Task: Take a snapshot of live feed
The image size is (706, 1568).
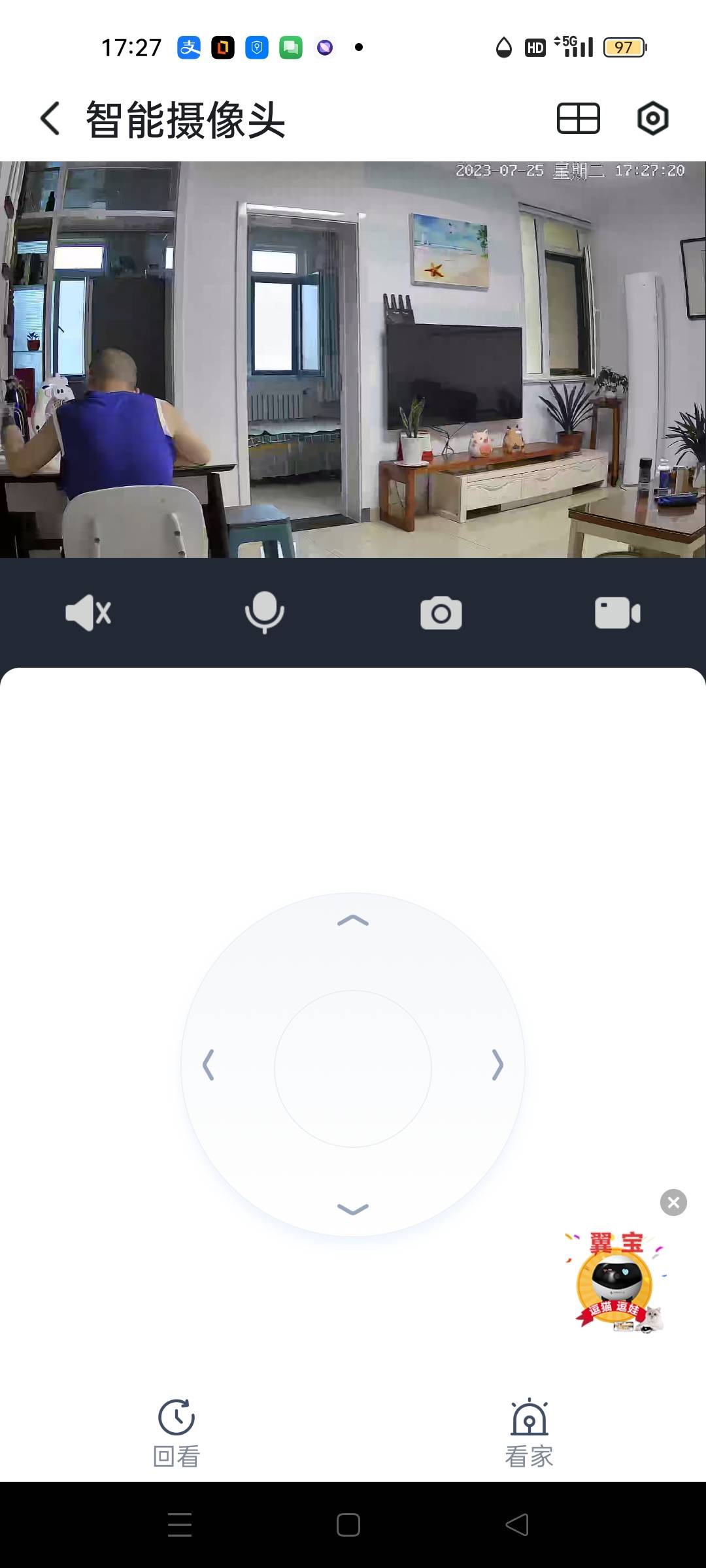Action: 441,613
